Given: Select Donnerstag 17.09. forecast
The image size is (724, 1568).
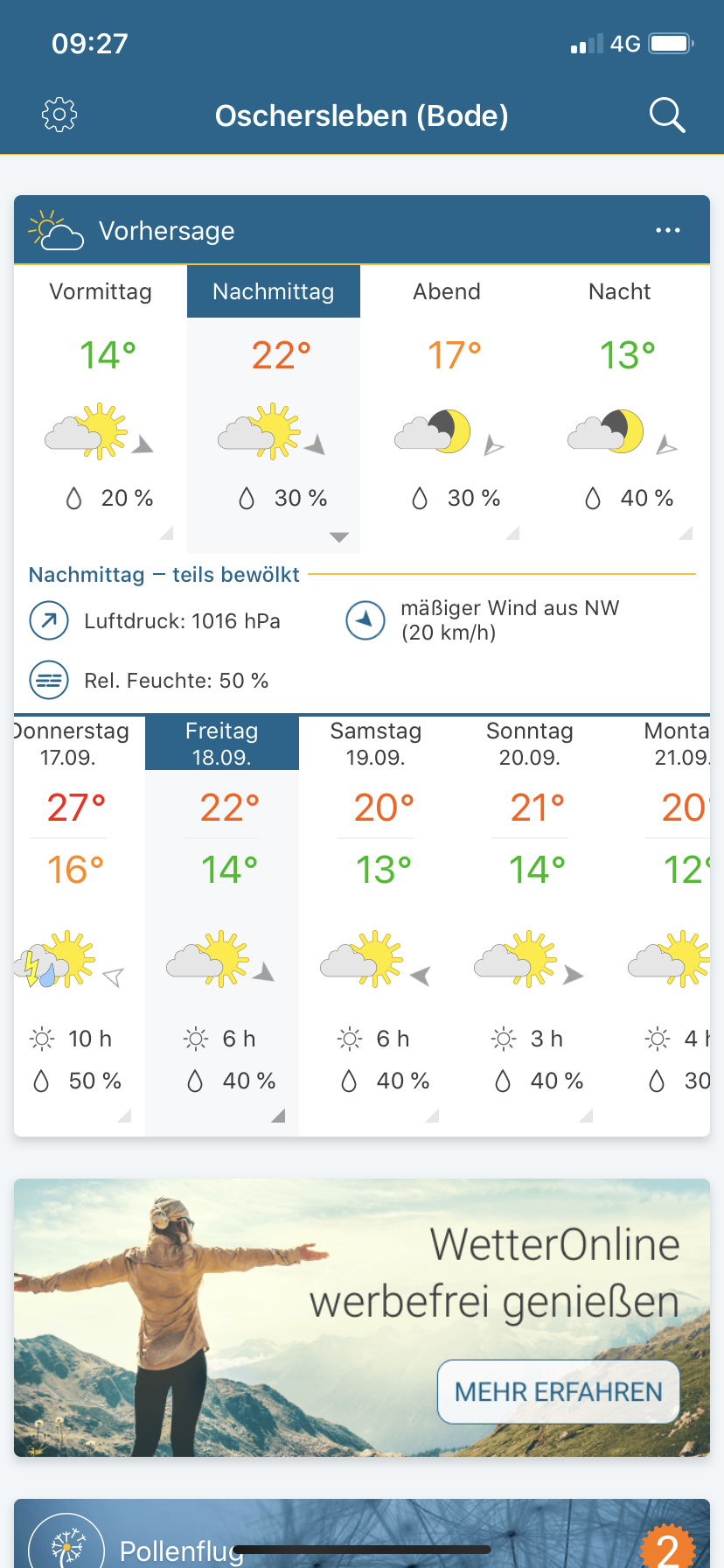Looking at the screenshot, I should click(x=74, y=919).
